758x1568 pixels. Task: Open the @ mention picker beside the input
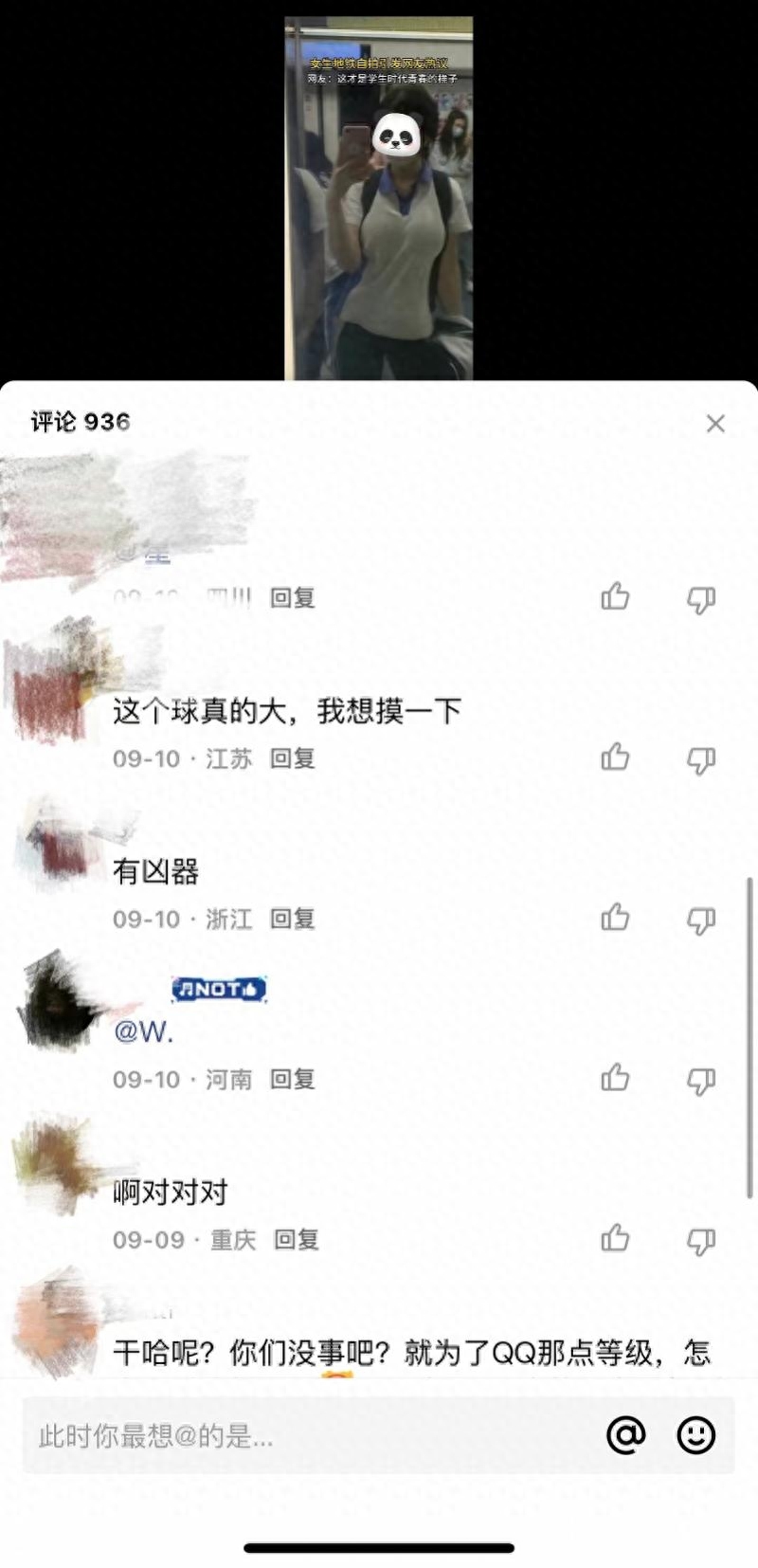click(x=625, y=1436)
